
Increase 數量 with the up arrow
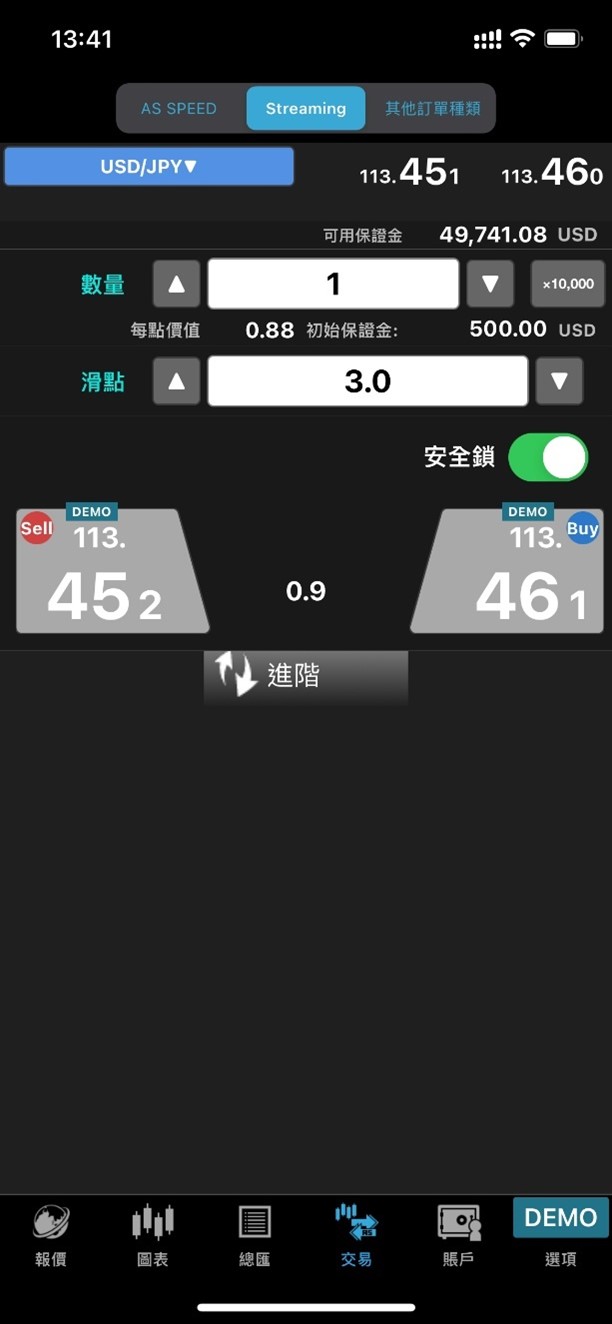click(177, 284)
